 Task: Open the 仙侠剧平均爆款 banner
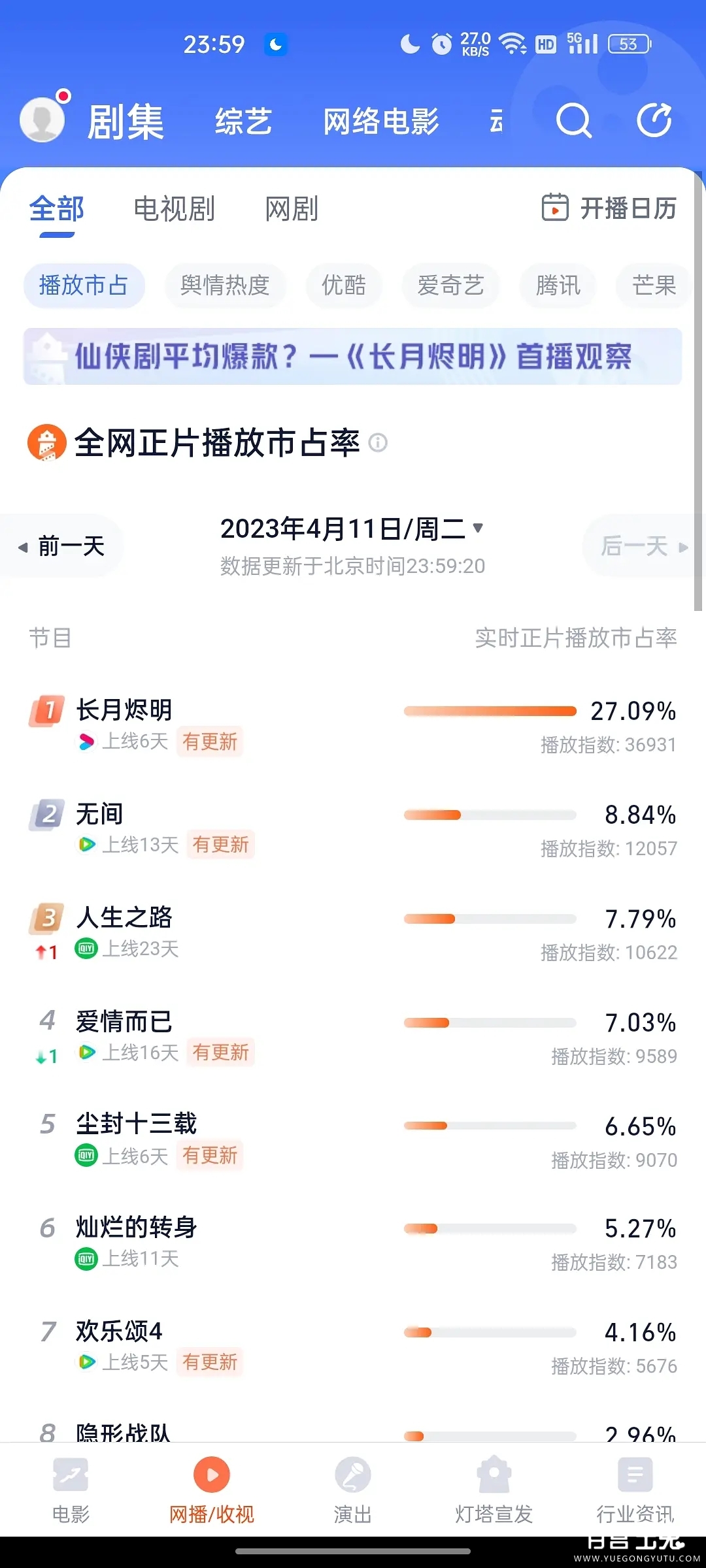coord(353,357)
